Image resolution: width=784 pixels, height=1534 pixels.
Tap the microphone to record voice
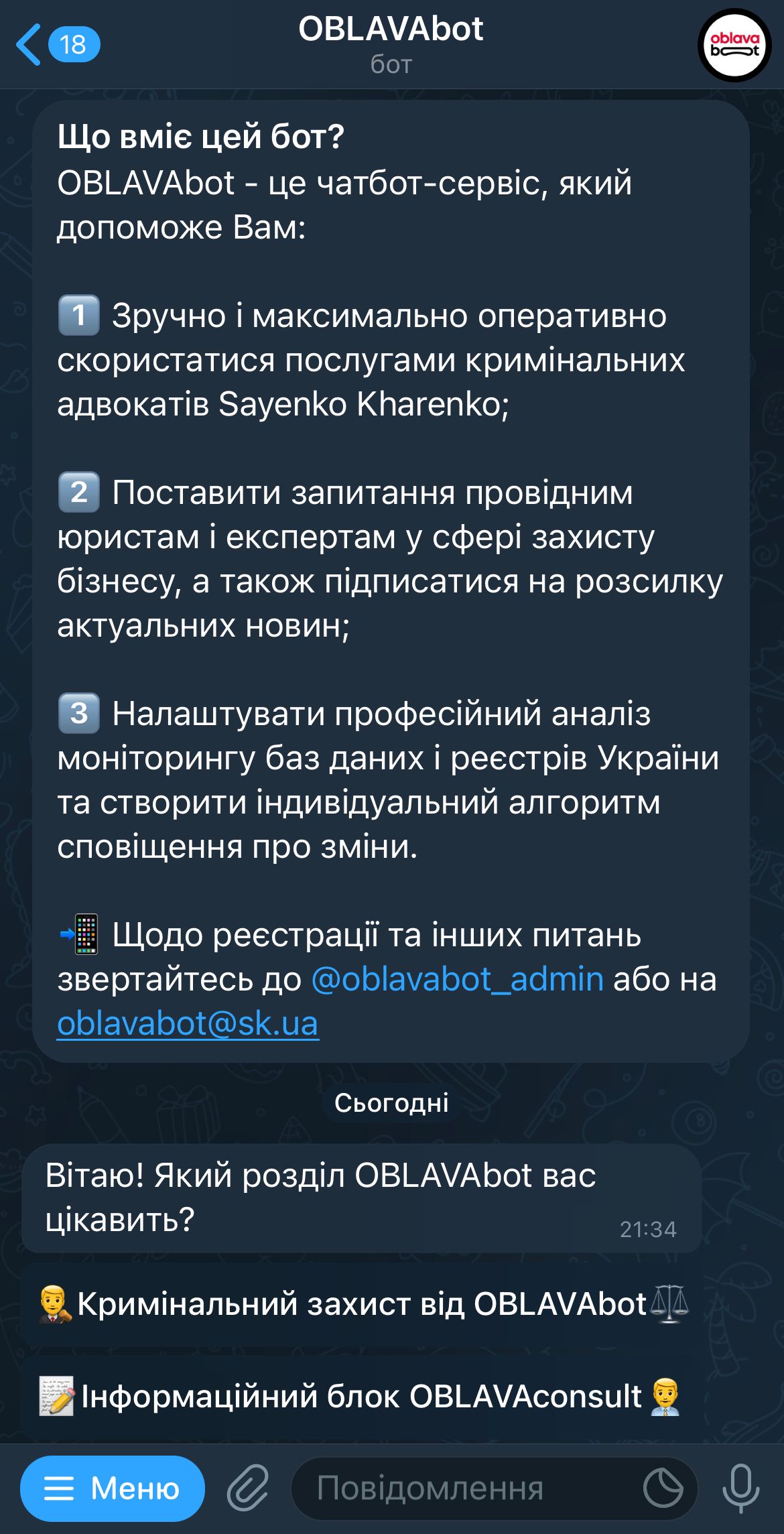click(x=740, y=1488)
